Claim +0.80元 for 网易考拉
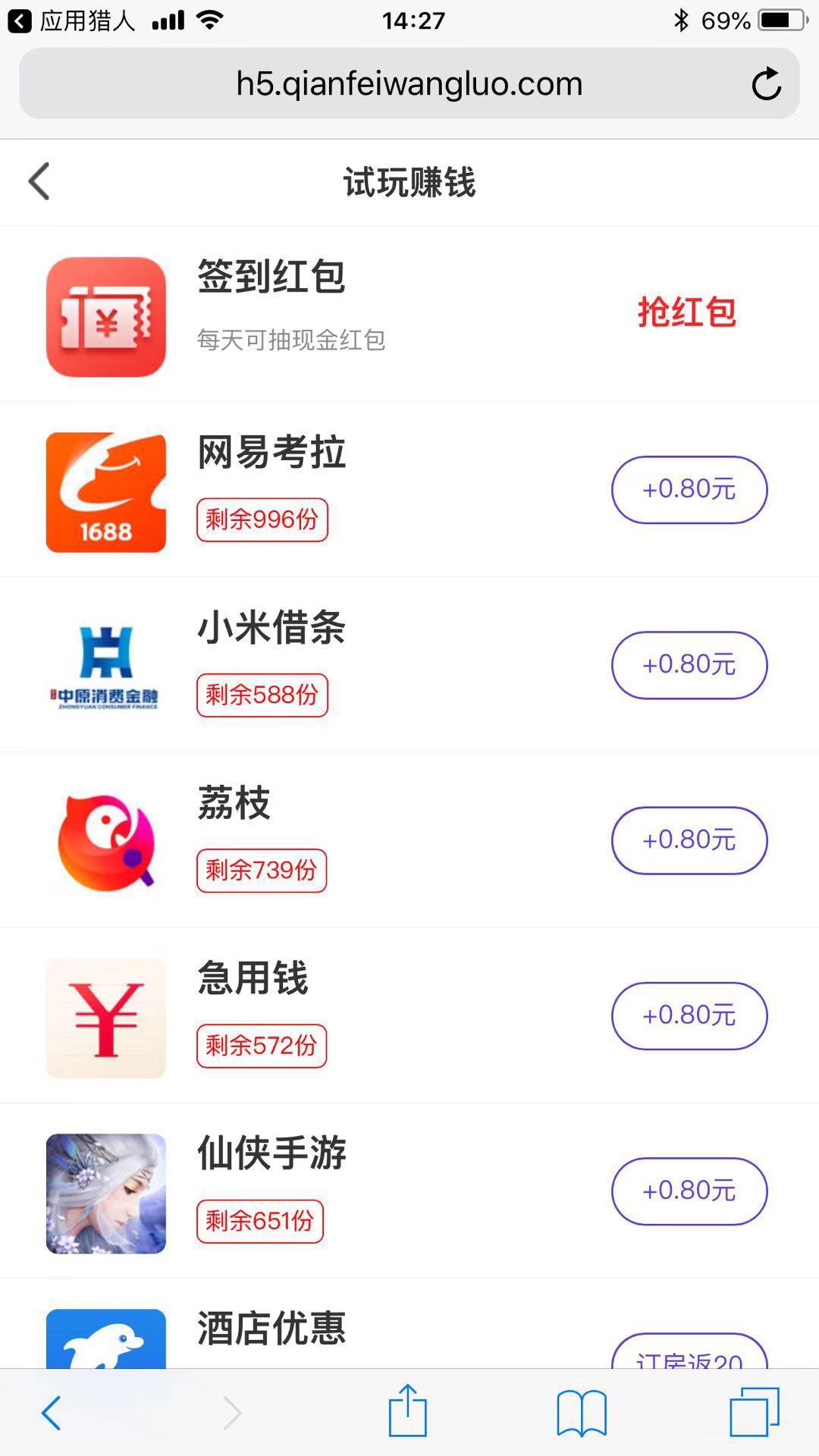Viewport: 819px width, 1456px height. click(689, 491)
